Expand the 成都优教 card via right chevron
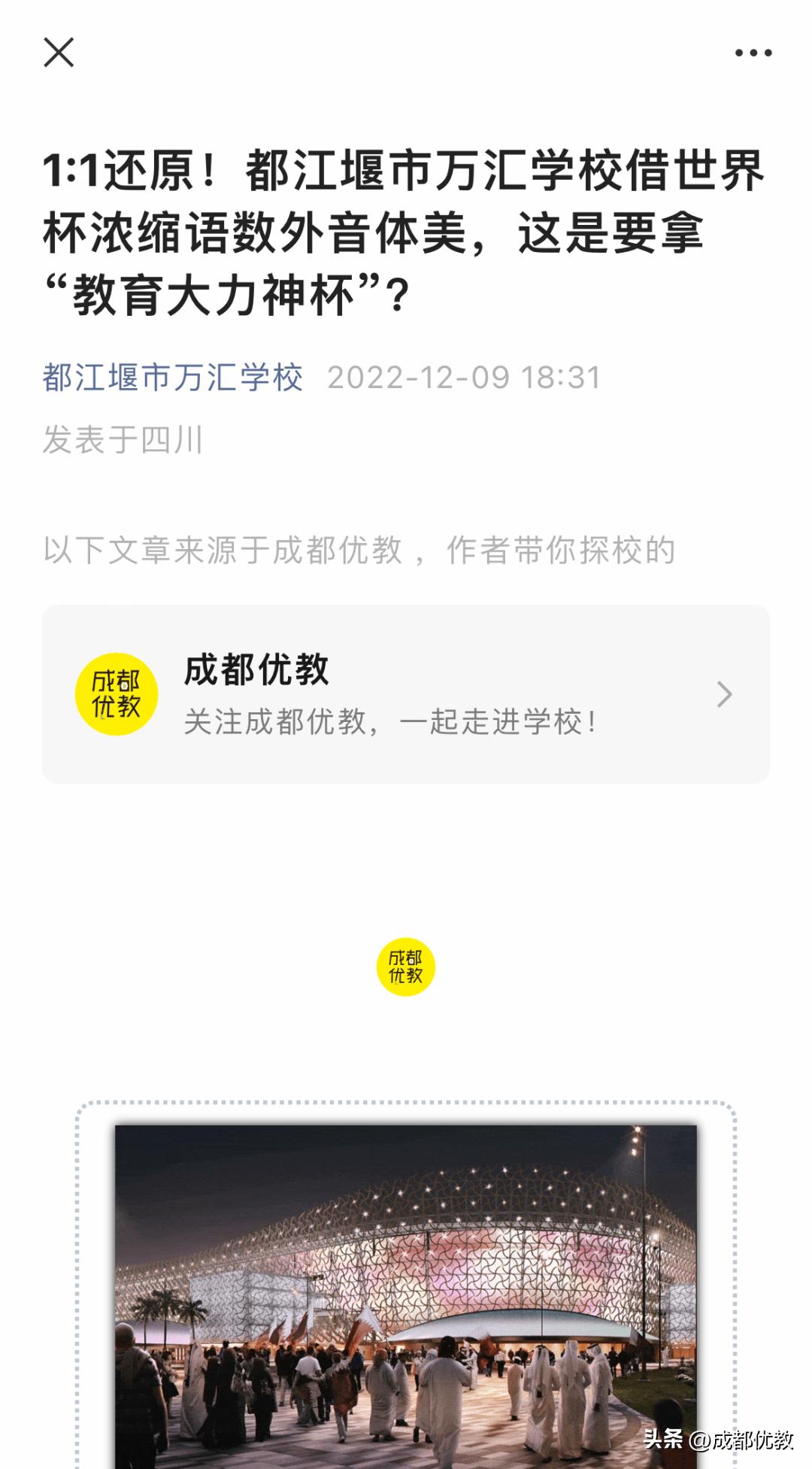812x1469 pixels. point(724,695)
